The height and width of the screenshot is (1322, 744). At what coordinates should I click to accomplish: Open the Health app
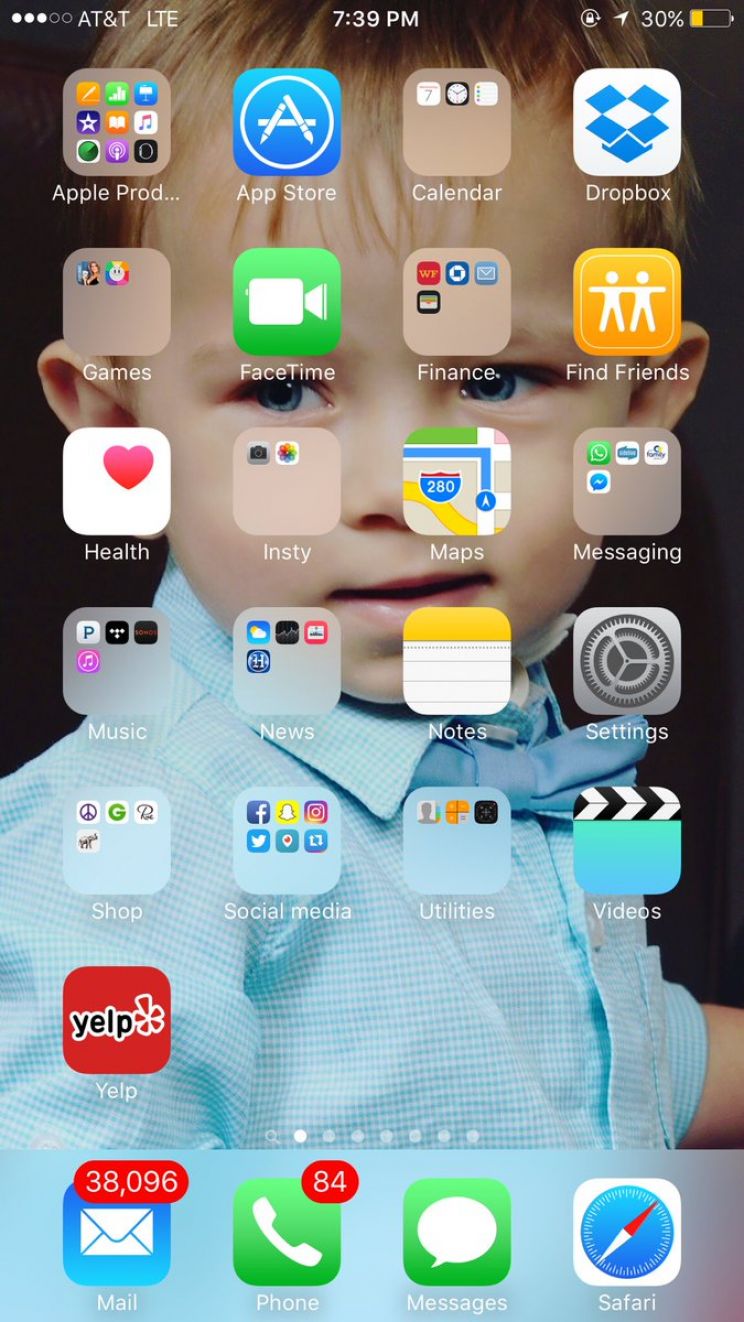click(117, 481)
